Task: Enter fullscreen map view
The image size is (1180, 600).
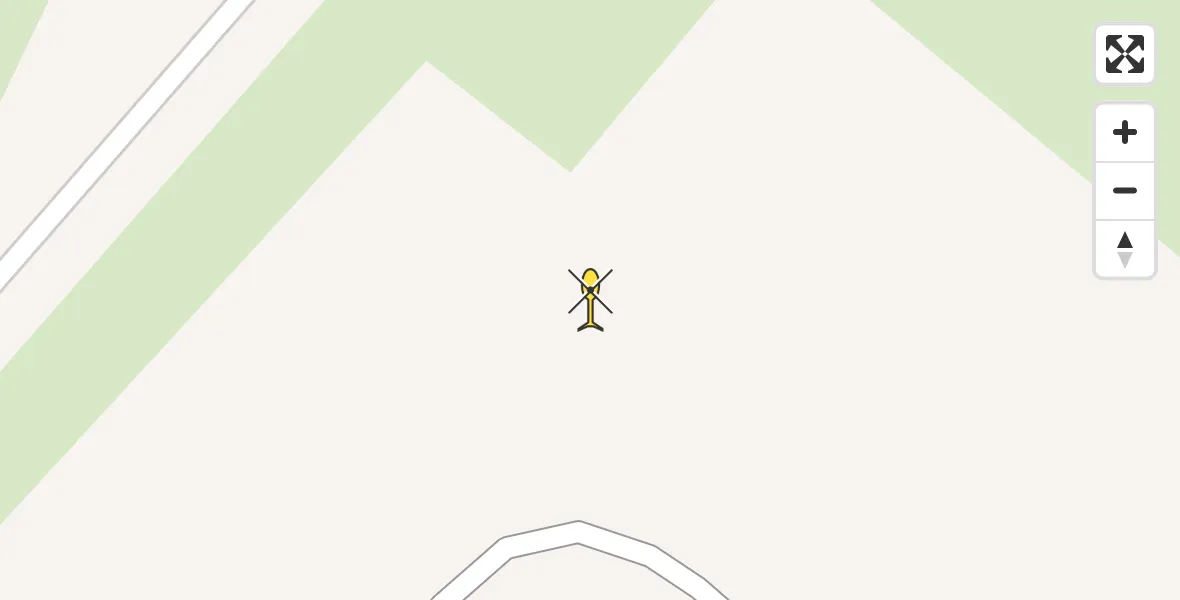Action: tap(1124, 54)
